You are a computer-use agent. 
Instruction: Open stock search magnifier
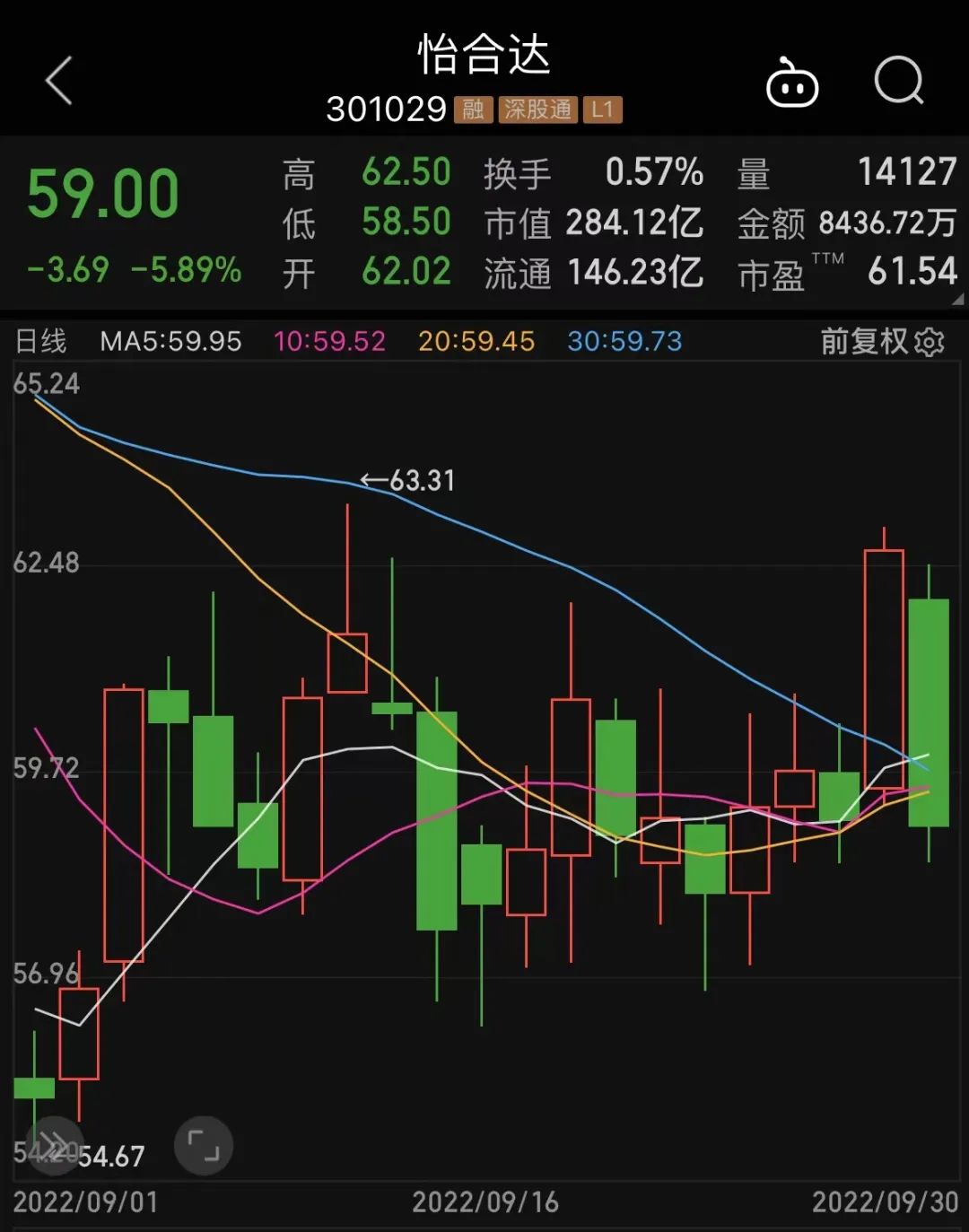pyautogui.click(x=899, y=82)
